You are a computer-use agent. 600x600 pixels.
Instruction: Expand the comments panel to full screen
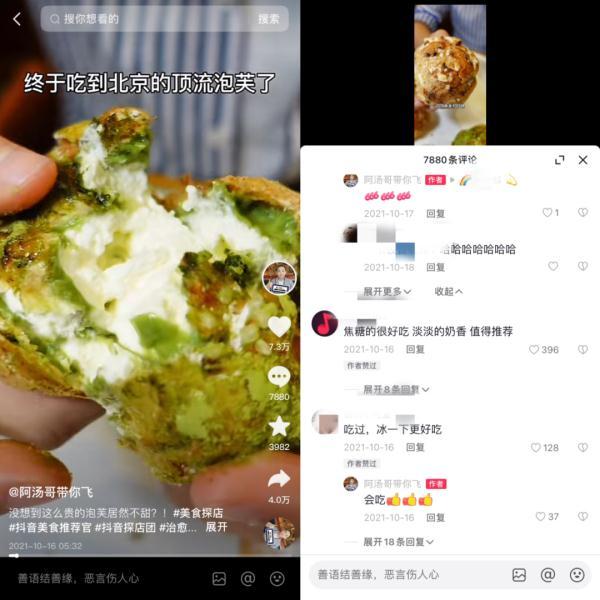(x=560, y=160)
